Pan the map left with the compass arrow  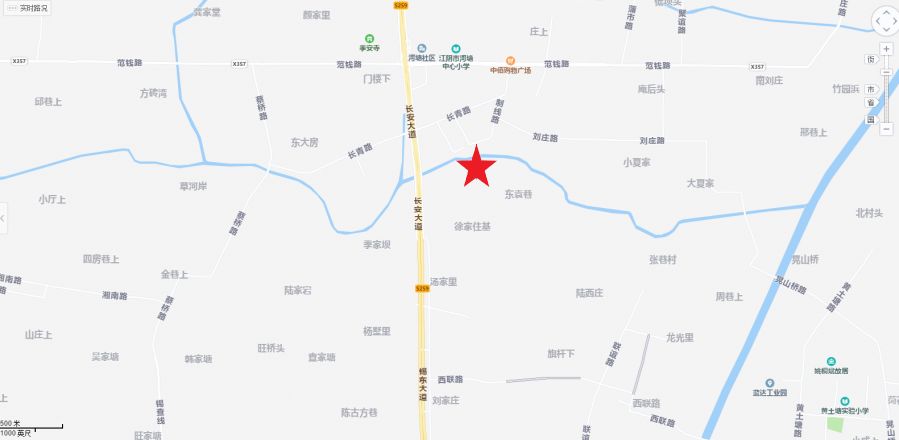pos(876,20)
